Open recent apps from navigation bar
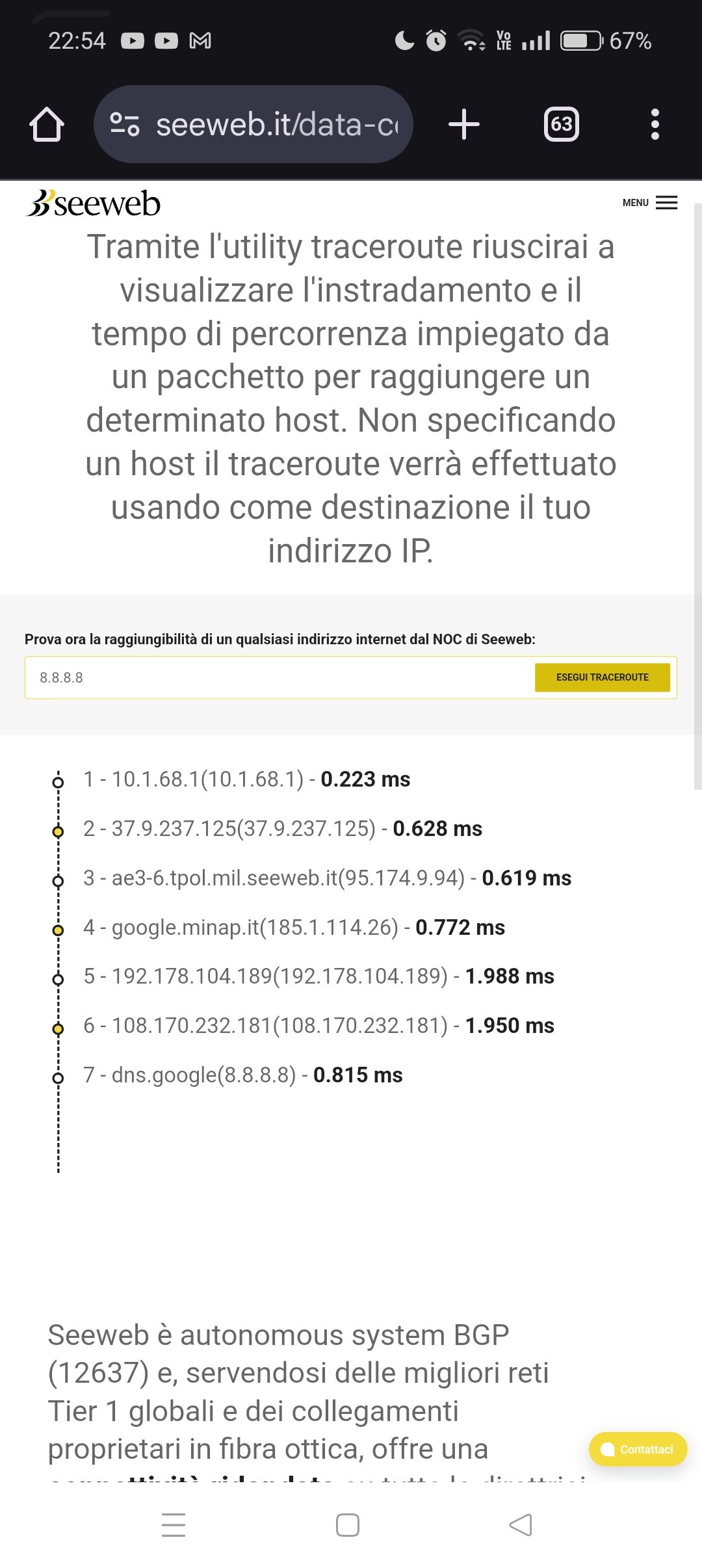The image size is (702, 1568). click(x=174, y=1525)
